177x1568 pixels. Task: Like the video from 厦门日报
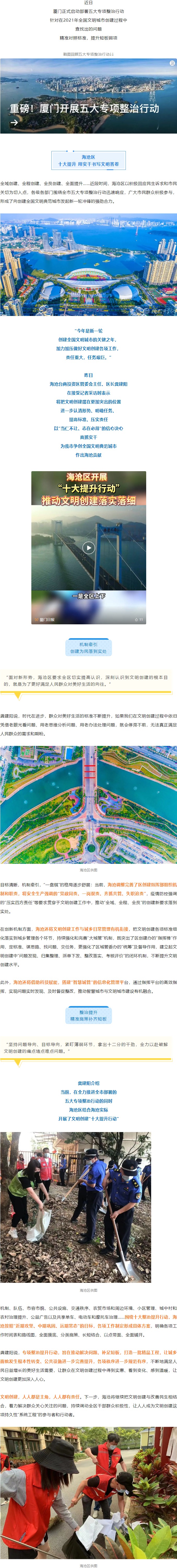pos(138,620)
